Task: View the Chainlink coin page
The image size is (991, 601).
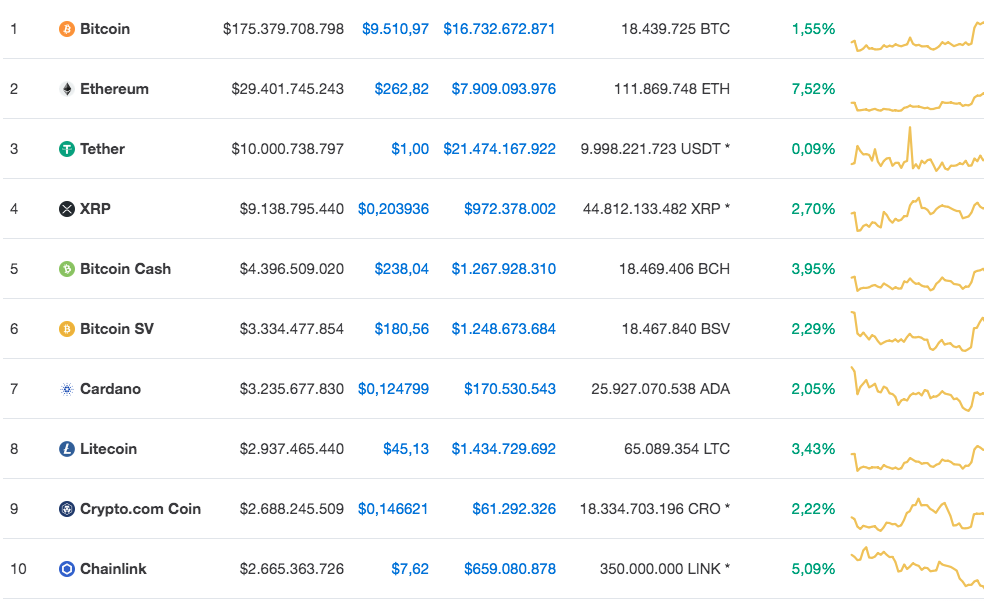Action: coord(113,569)
